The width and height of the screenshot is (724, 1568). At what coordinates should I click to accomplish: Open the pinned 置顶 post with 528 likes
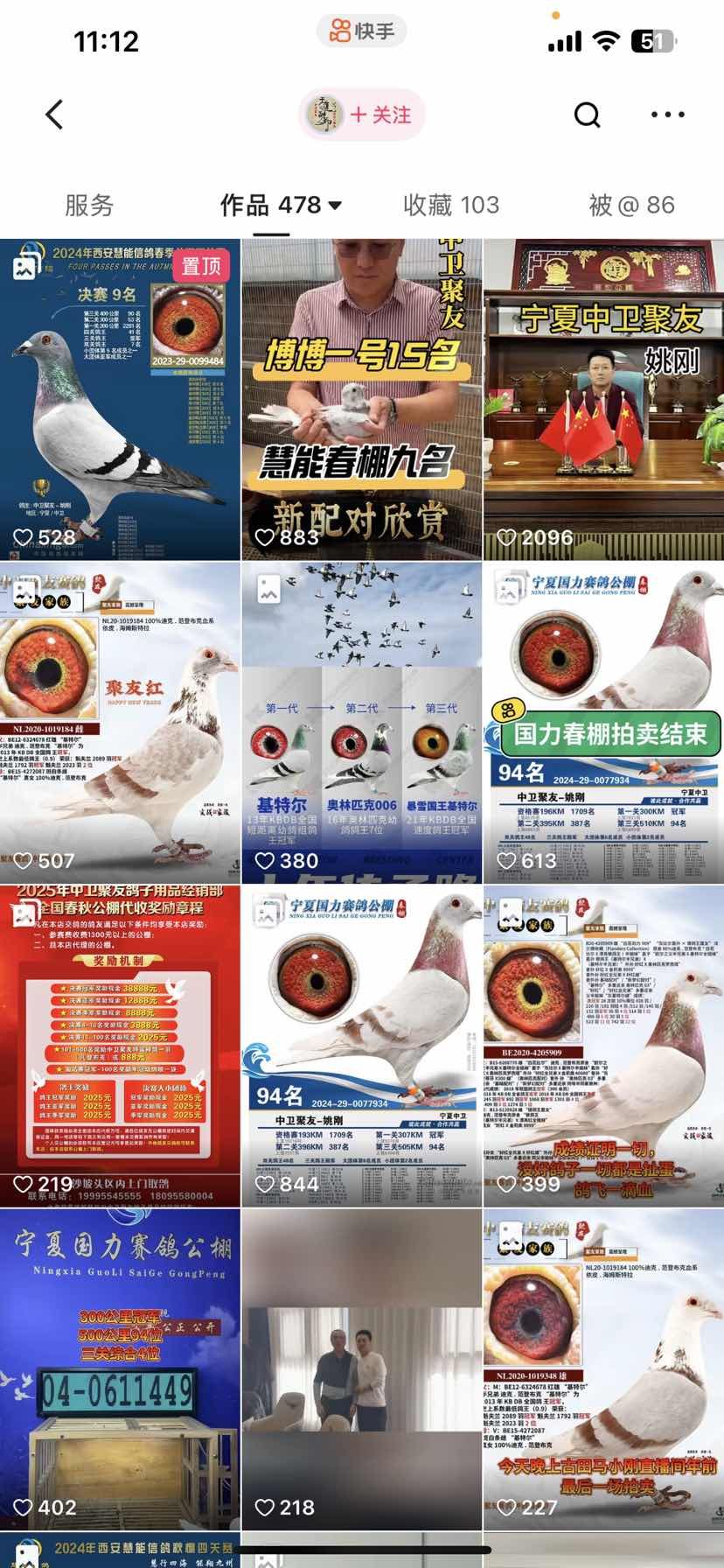(x=120, y=399)
